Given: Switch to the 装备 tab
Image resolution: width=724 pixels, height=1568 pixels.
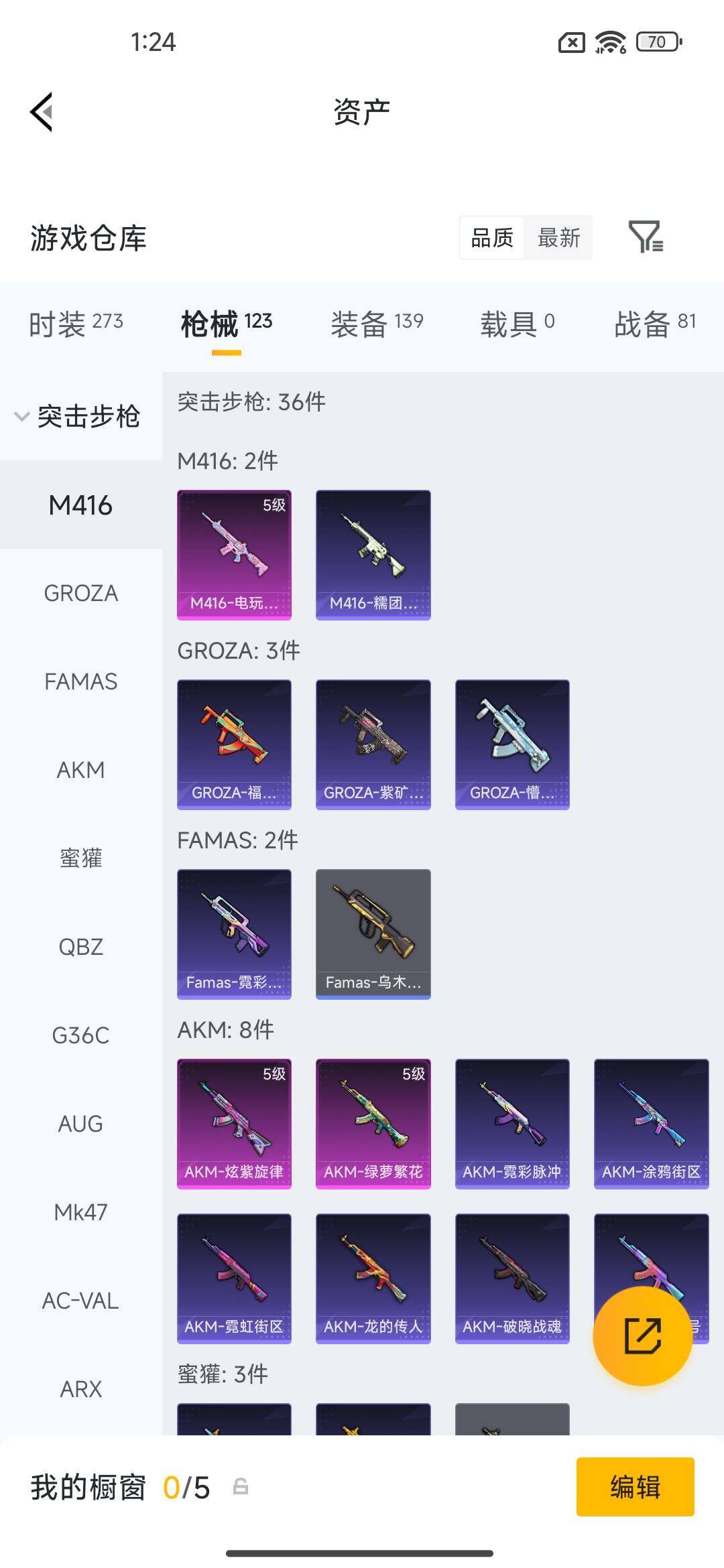Looking at the screenshot, I should [x=377, y=324].
